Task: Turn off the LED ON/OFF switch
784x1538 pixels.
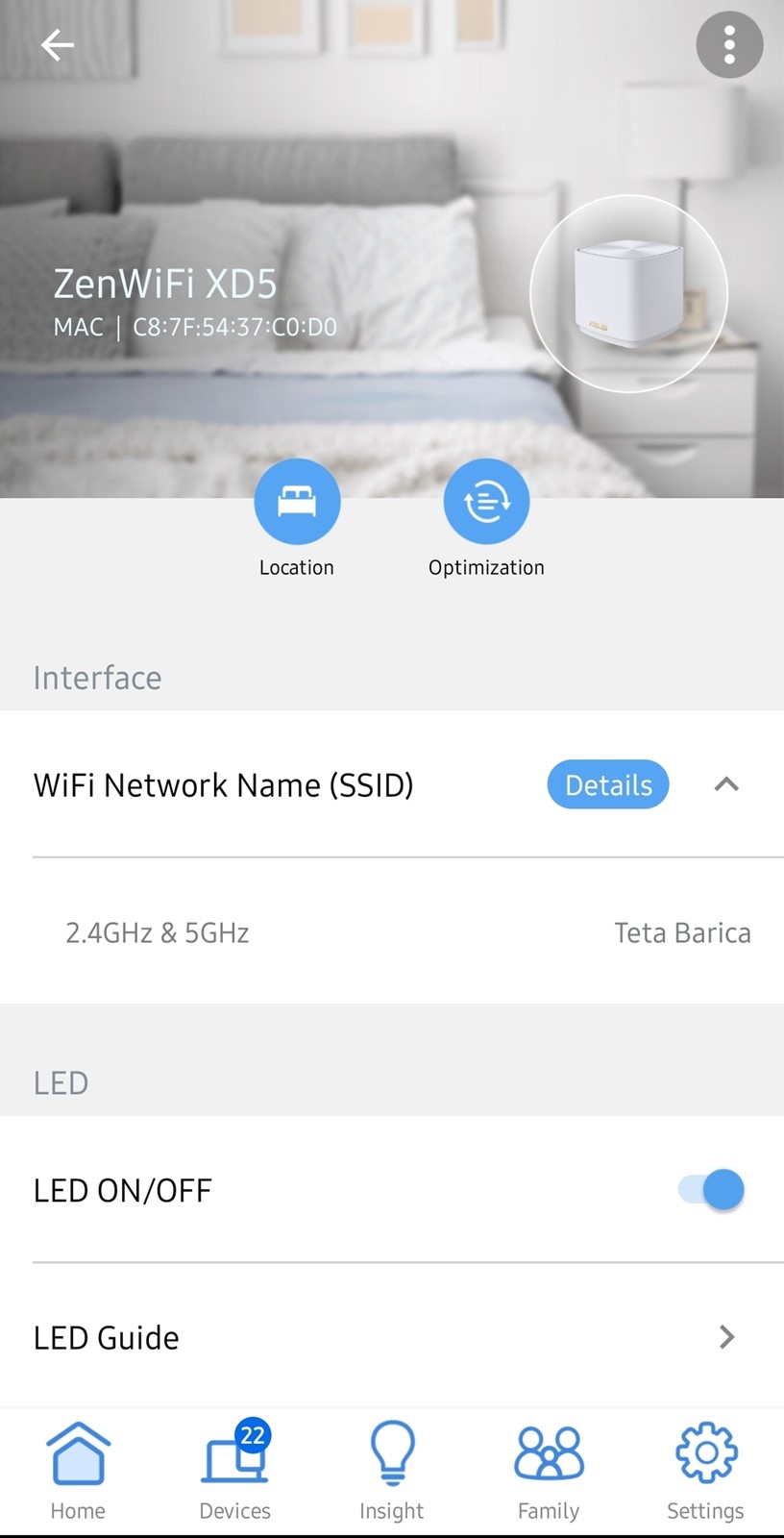Action: pos(711,1190)
